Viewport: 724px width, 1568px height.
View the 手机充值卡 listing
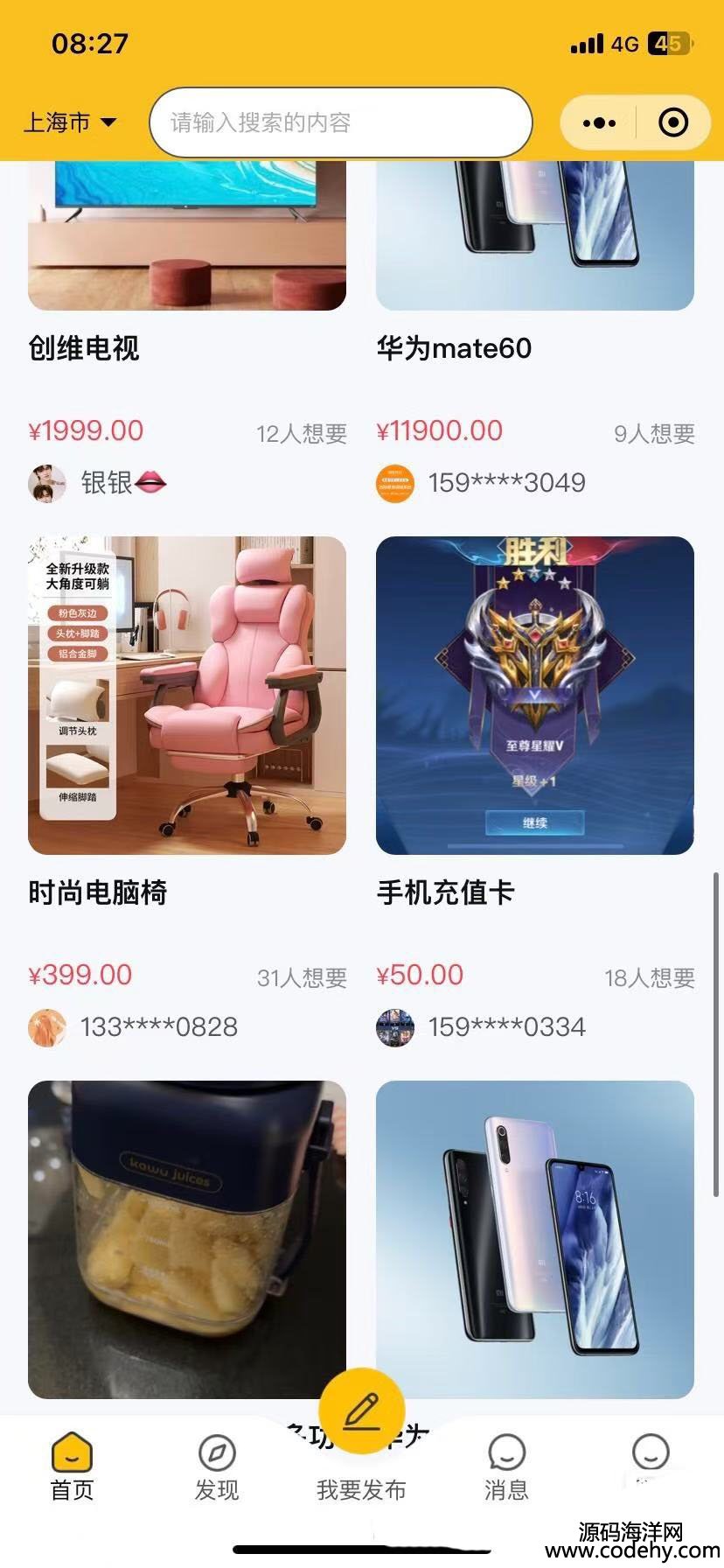[x=534, y=696]
